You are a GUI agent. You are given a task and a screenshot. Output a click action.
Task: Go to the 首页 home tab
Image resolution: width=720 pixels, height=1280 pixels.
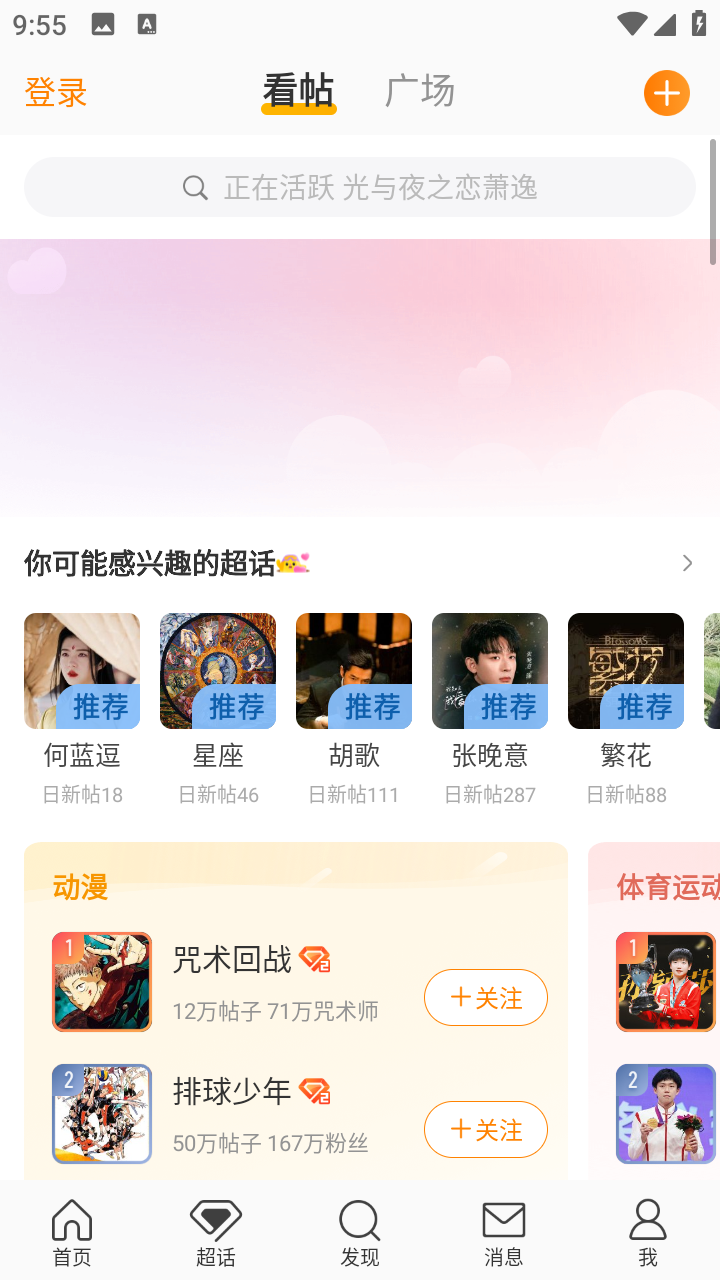click(x=72, y=1232)
